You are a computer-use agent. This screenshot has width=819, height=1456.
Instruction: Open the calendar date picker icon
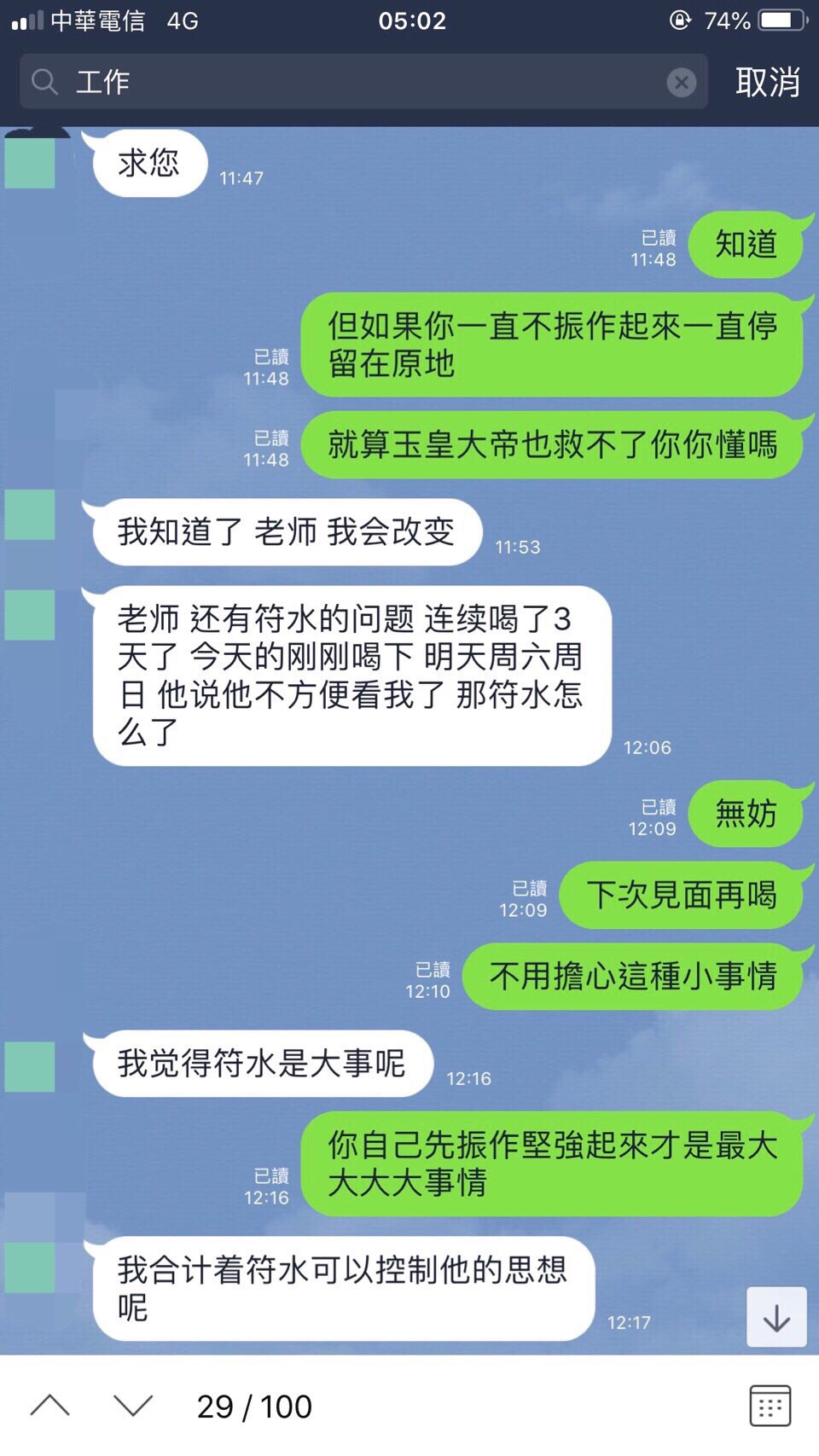770,1406
